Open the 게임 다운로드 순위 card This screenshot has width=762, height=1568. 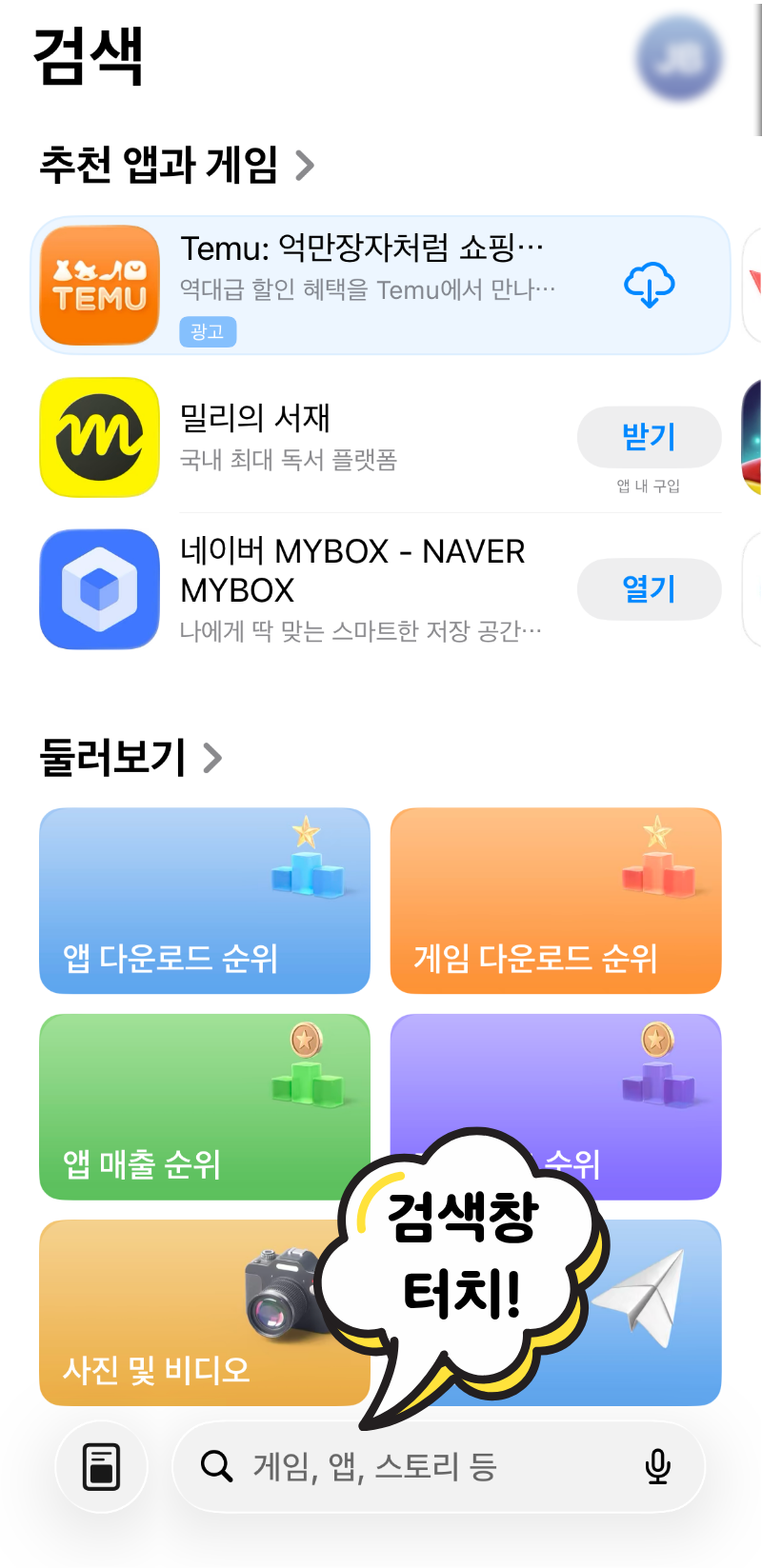point(555,901)
